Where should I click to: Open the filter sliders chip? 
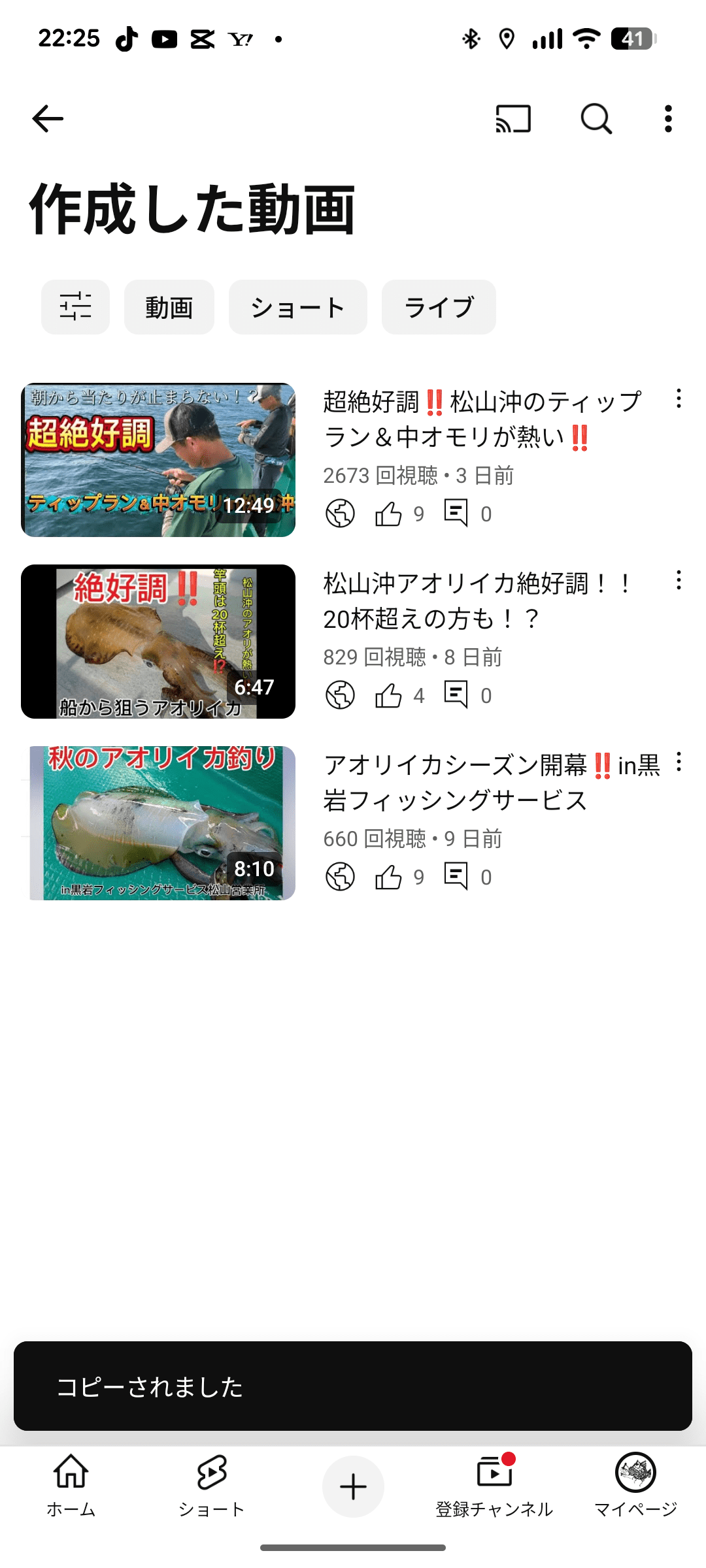click(75, 307)
